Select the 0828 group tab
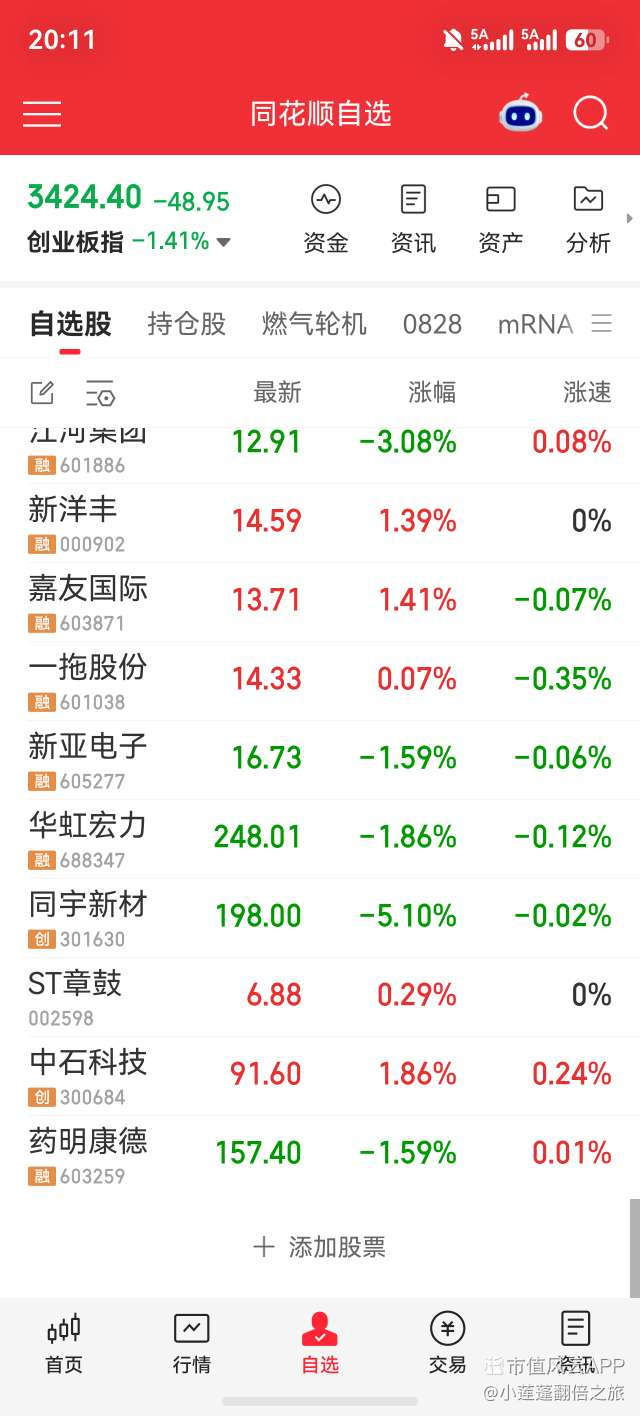This screenshot has height=1416, width=640. click(432, 324)
